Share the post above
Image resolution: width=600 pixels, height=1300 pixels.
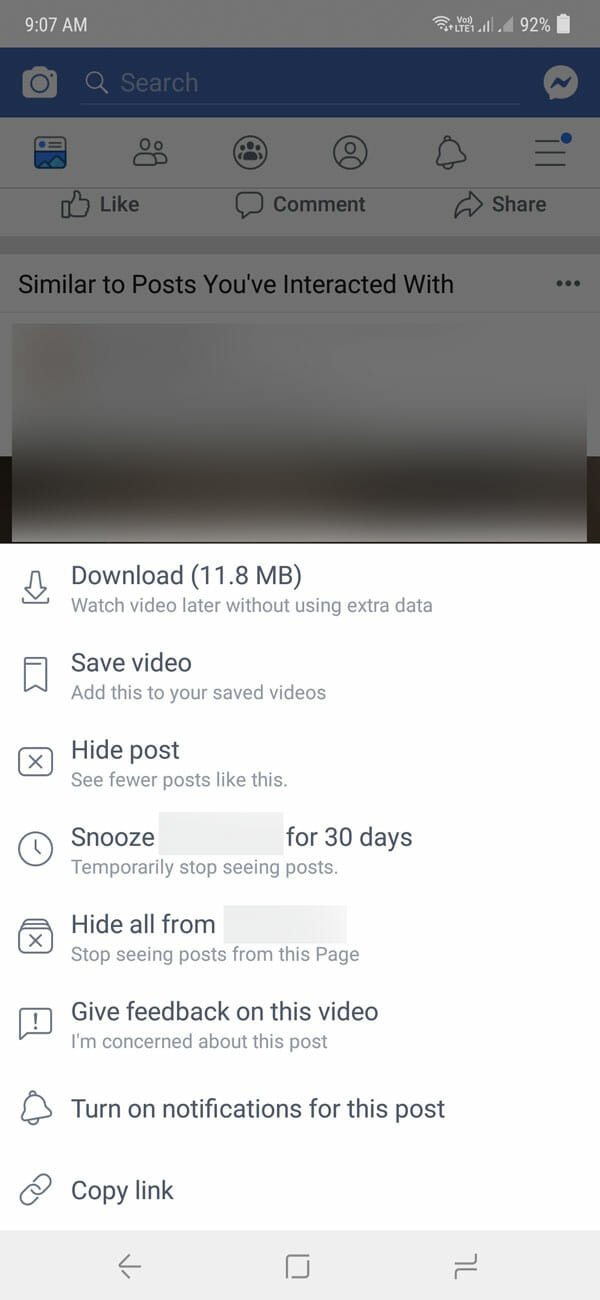500,204
